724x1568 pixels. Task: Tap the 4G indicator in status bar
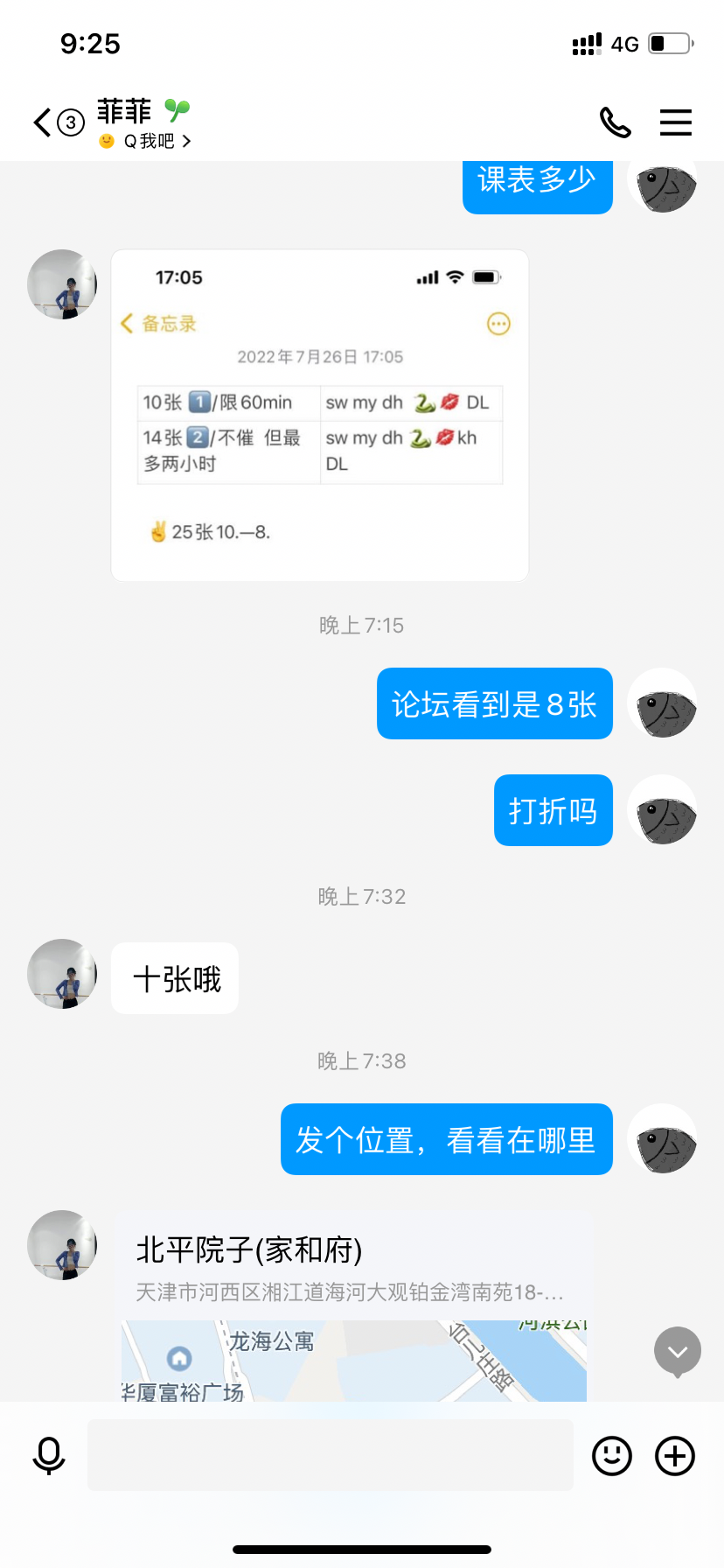pyautogui.click(x=626, y=43)
